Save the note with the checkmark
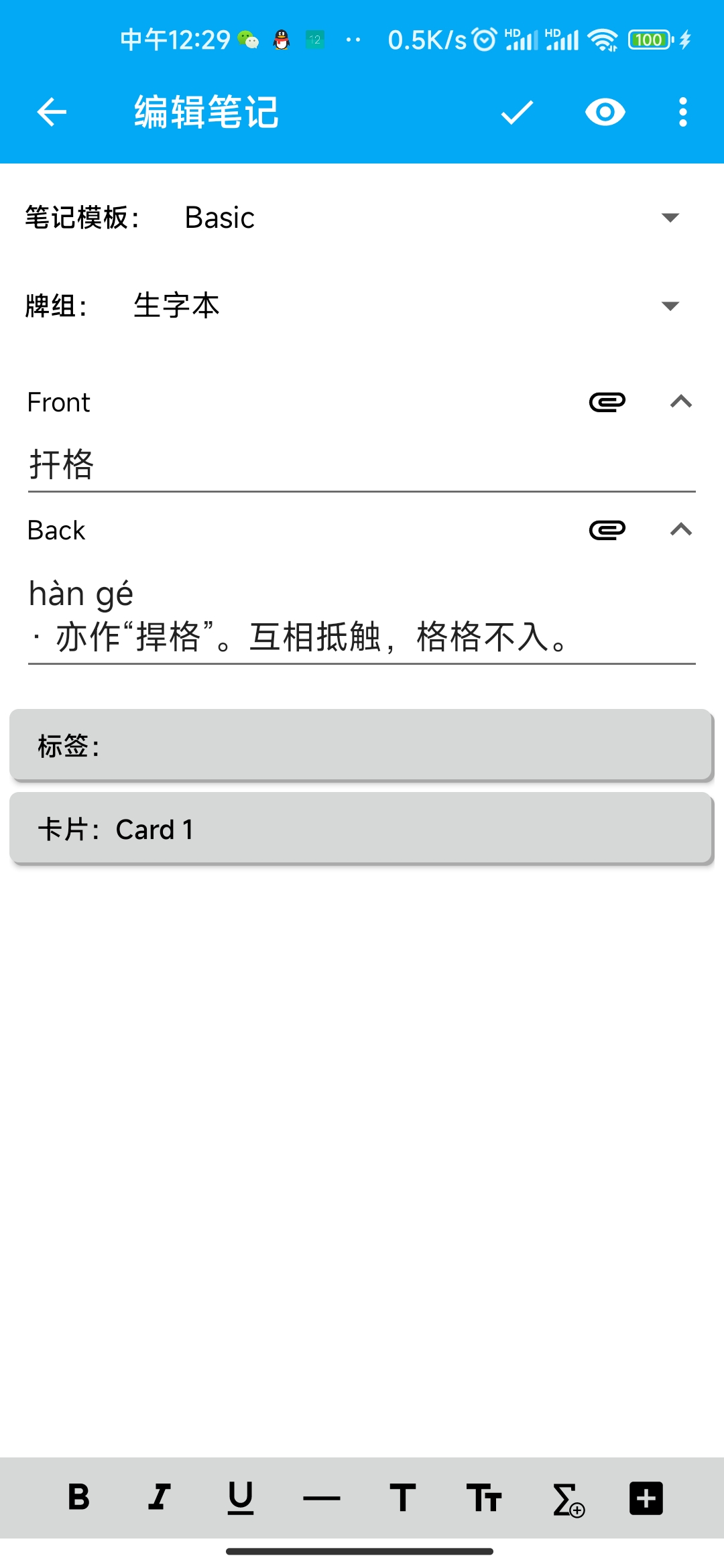 (x=517, y=112)
